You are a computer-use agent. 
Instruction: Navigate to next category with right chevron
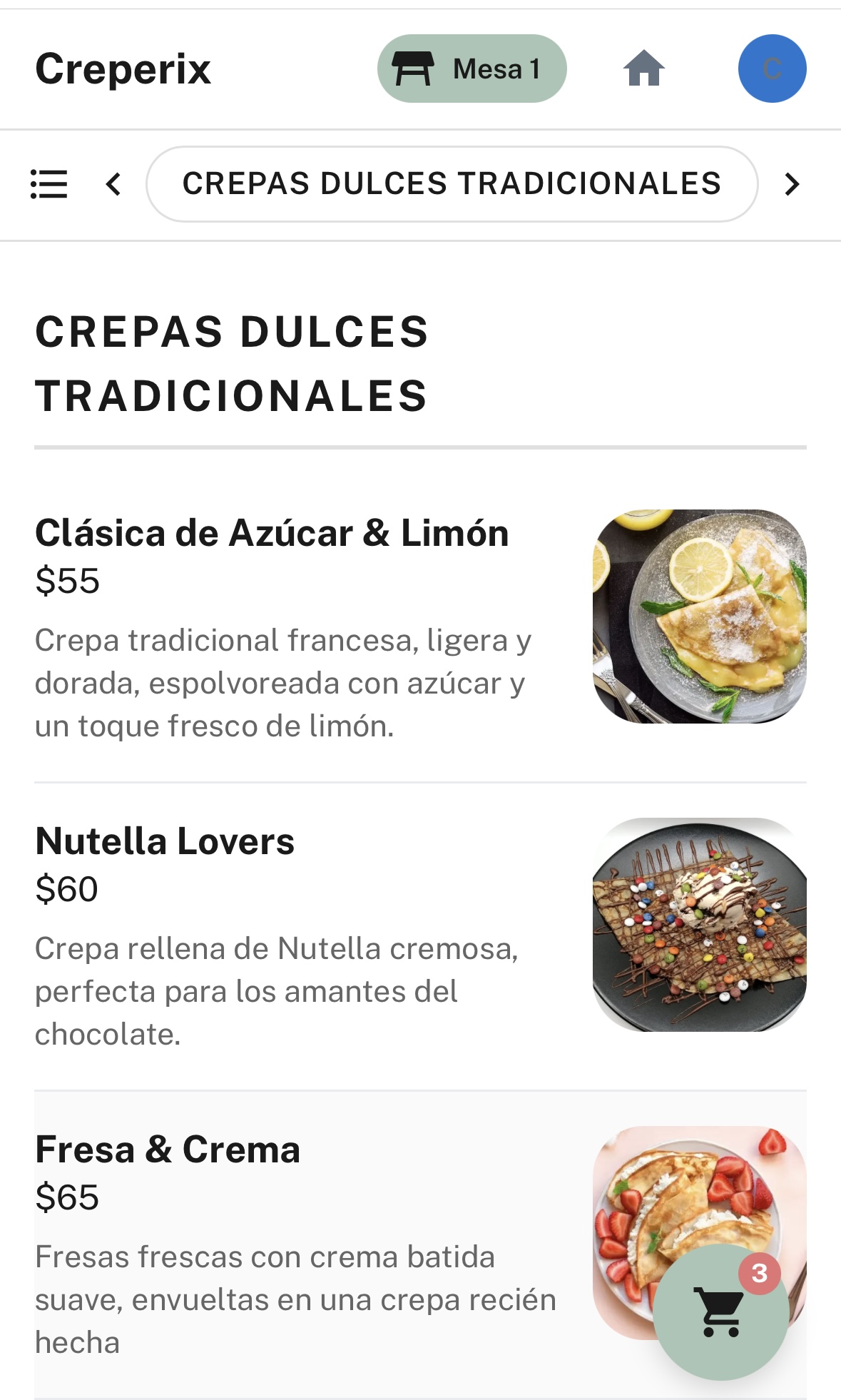point(792,184)
